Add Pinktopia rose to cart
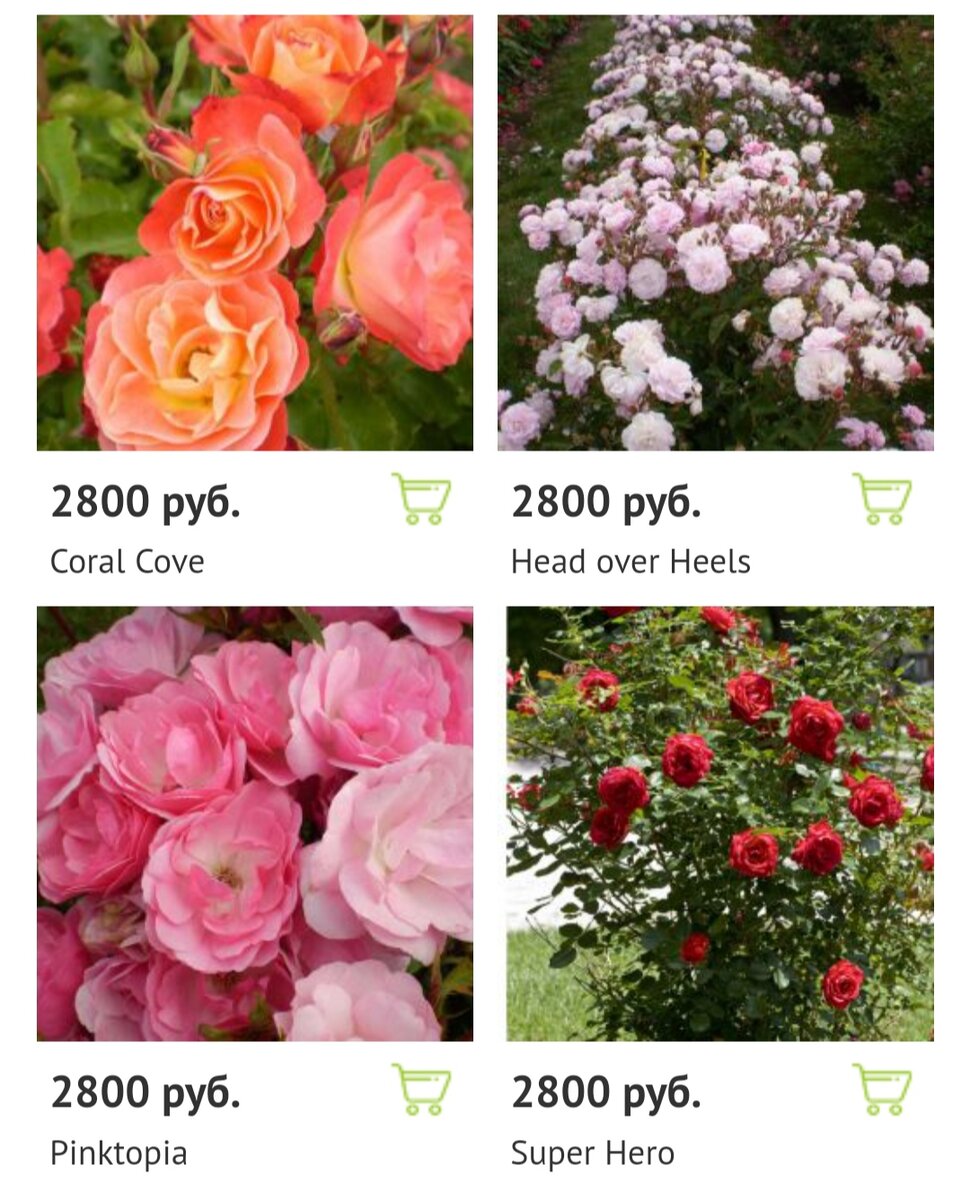Viewport: 970px width, 1200px height. click(x=421, y=1089)
